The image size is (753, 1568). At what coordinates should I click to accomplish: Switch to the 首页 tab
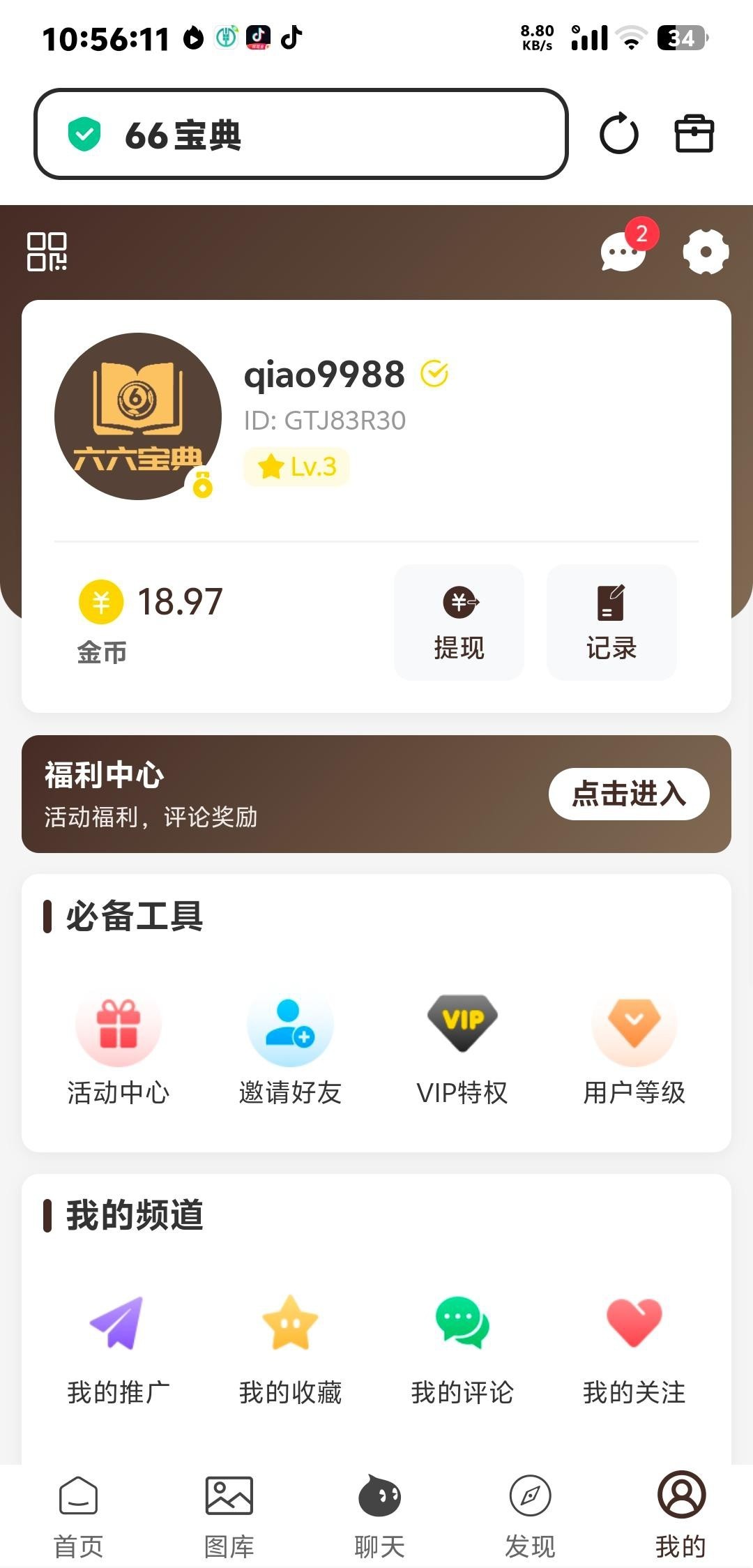coord(79,1516)
